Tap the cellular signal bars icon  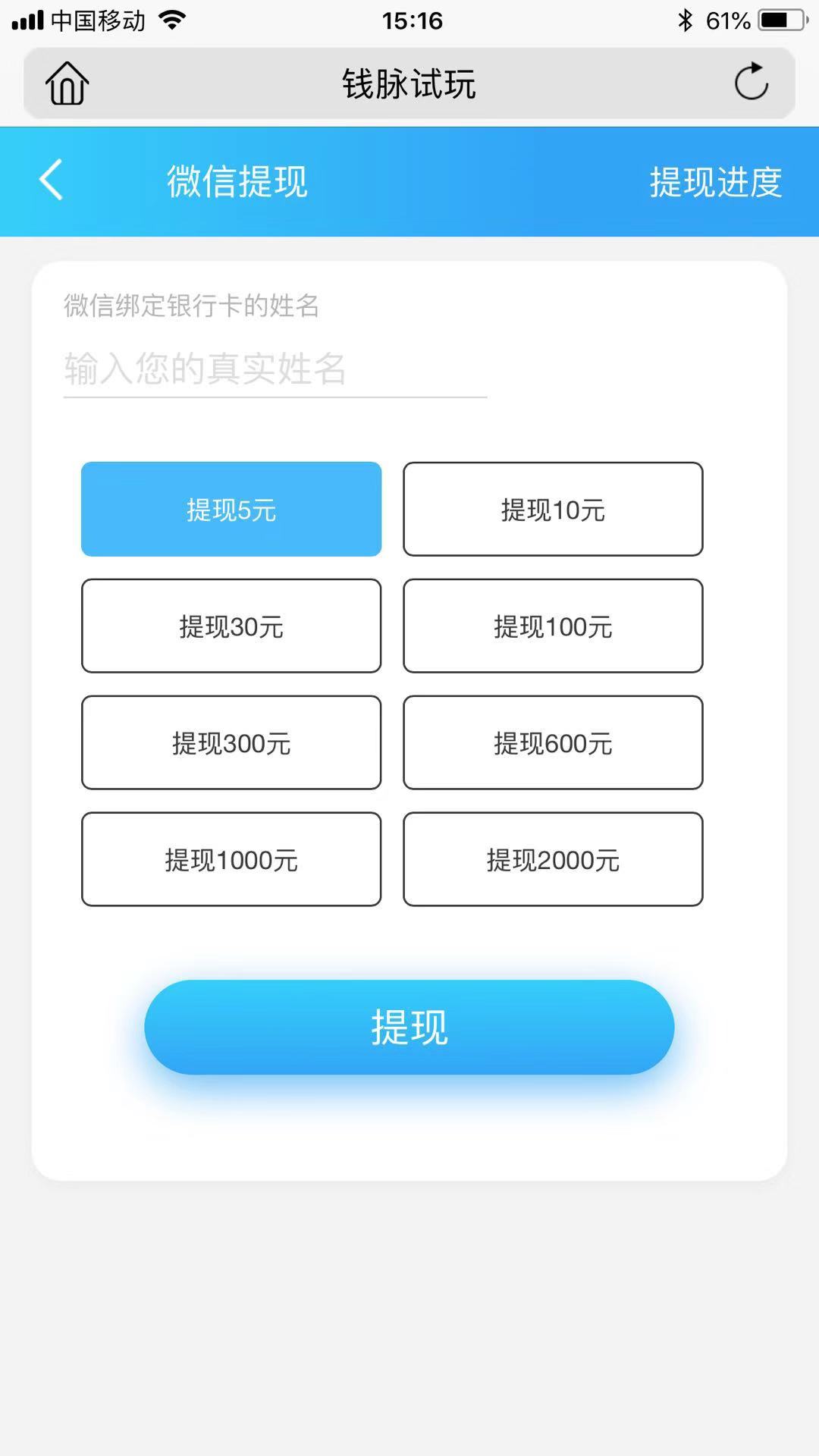tap(30, 20)
